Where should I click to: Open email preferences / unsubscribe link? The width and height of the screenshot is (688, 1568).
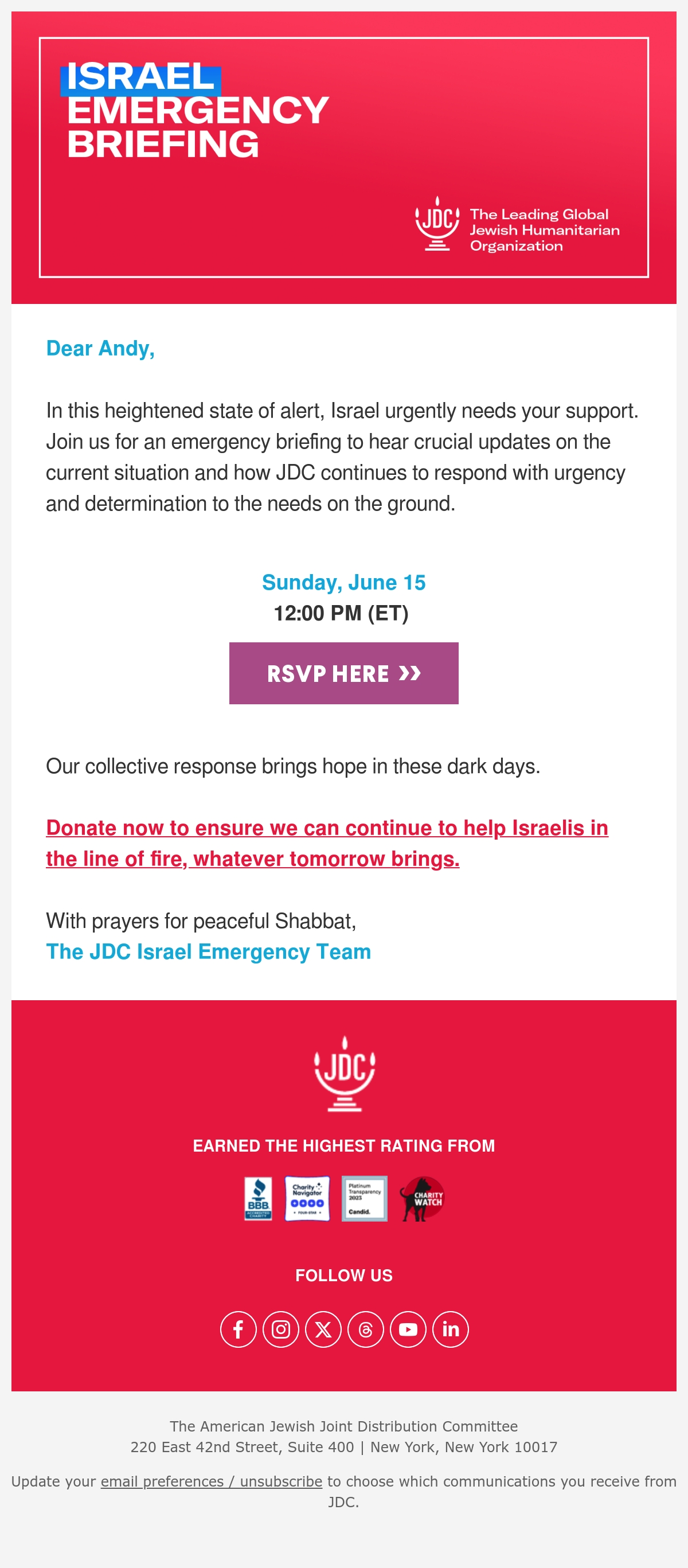pos(212,1481)
